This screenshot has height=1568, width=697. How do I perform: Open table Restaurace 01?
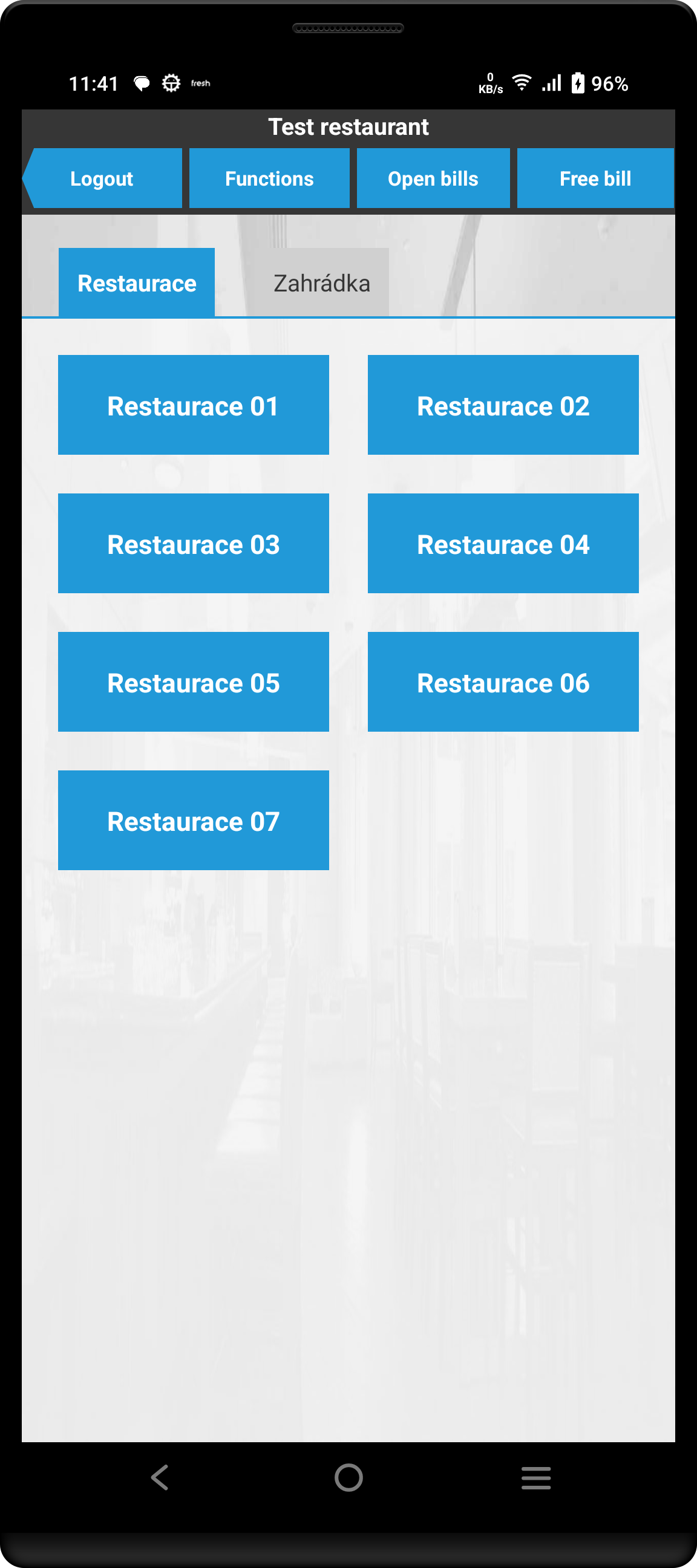point(193,405)
